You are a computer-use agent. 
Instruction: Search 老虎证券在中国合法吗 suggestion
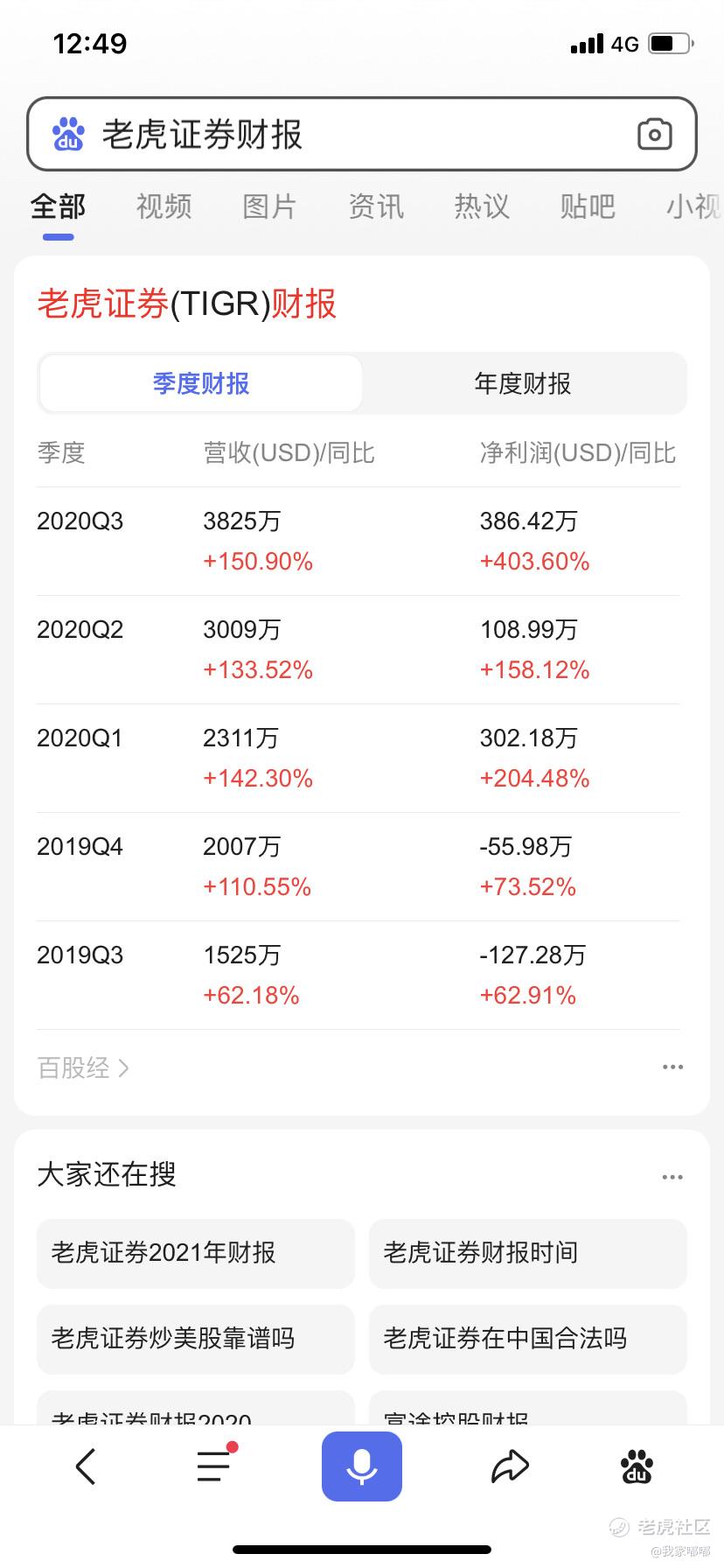tap(528, 1339)
